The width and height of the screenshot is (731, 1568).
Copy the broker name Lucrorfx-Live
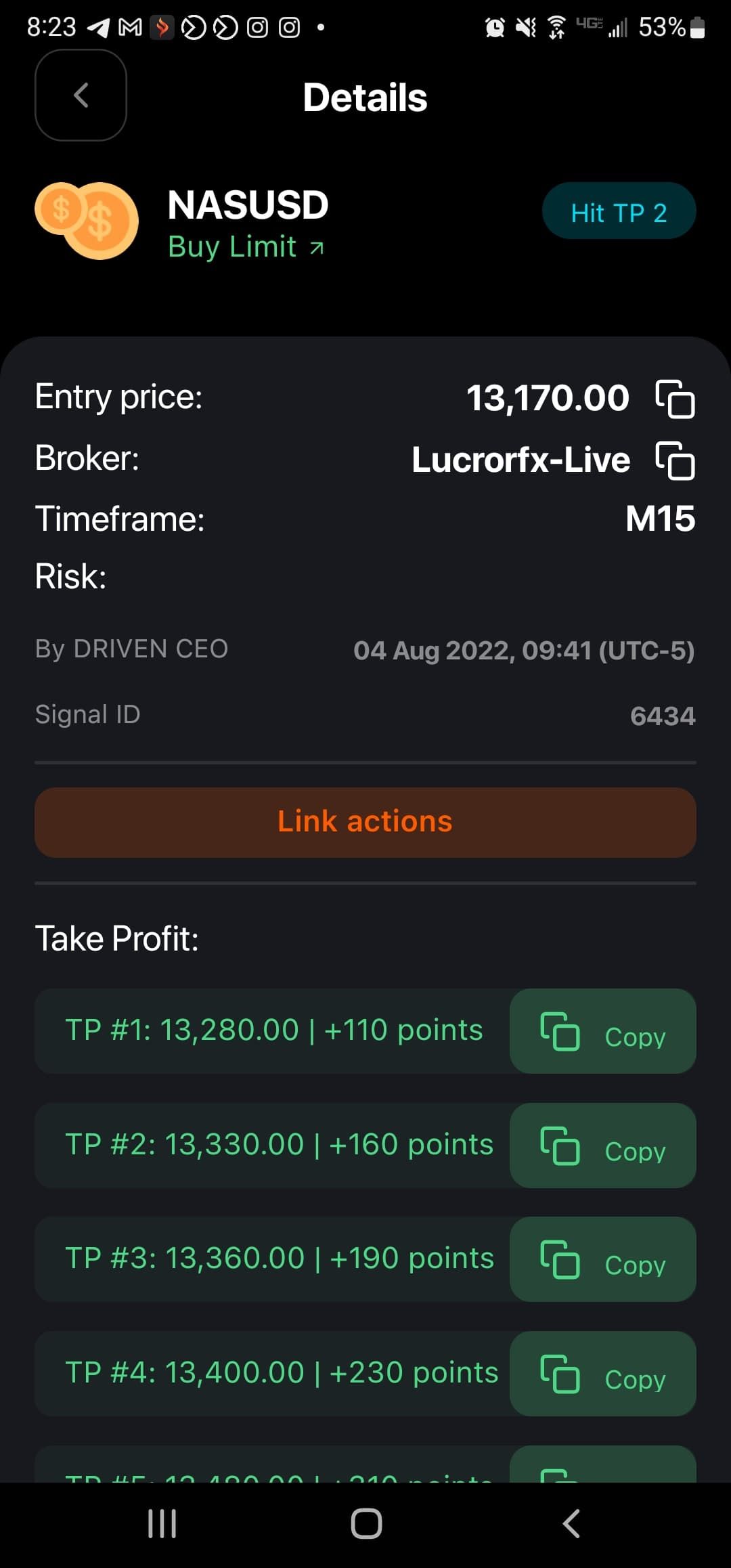coord(675,460)
